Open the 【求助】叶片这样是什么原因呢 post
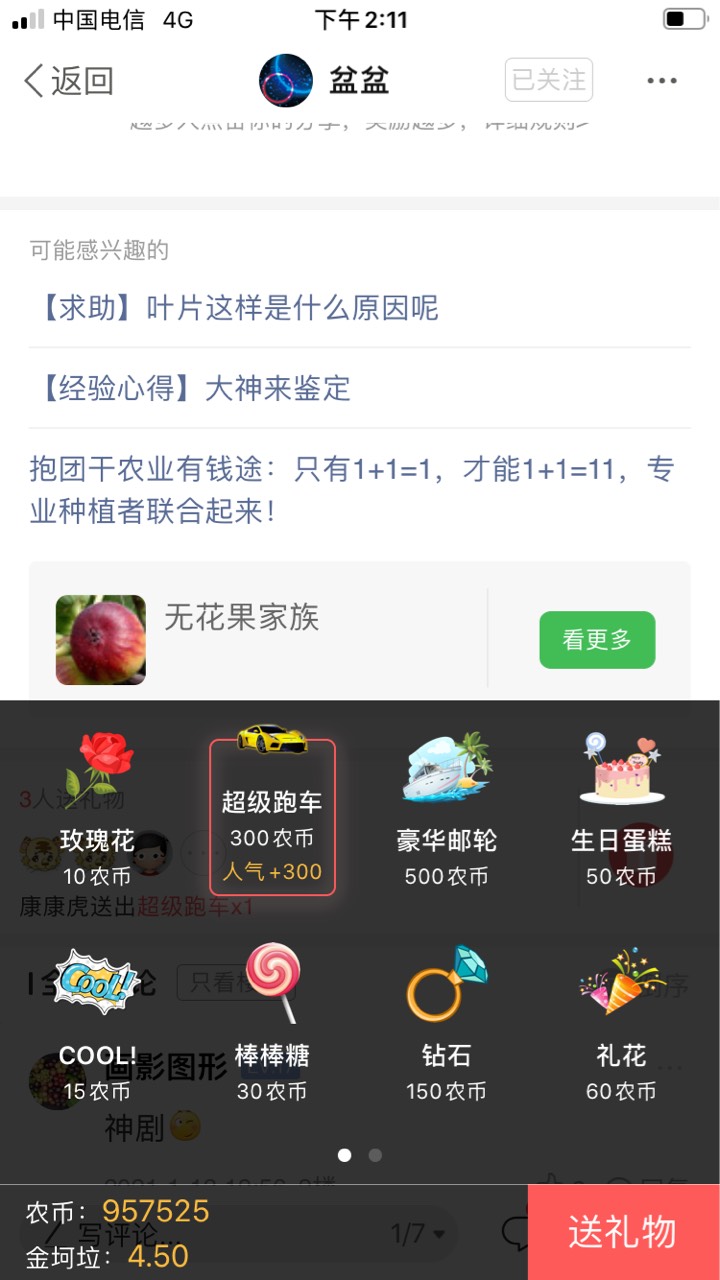The width and height of the screenshot is (720, 1280). pyautogui.click(x=235, y=308)
